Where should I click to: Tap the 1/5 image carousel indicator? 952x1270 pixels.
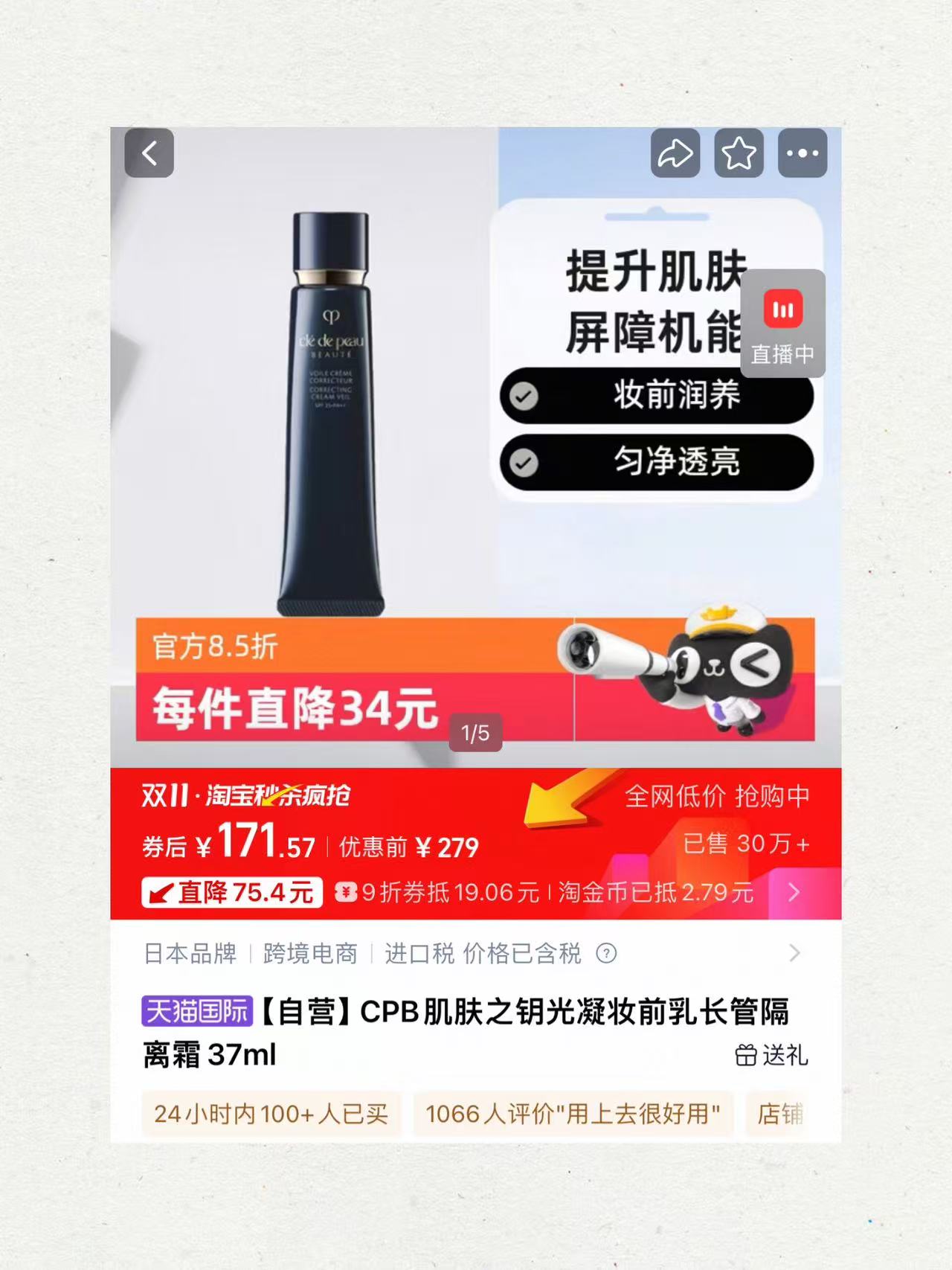(476, 733)
